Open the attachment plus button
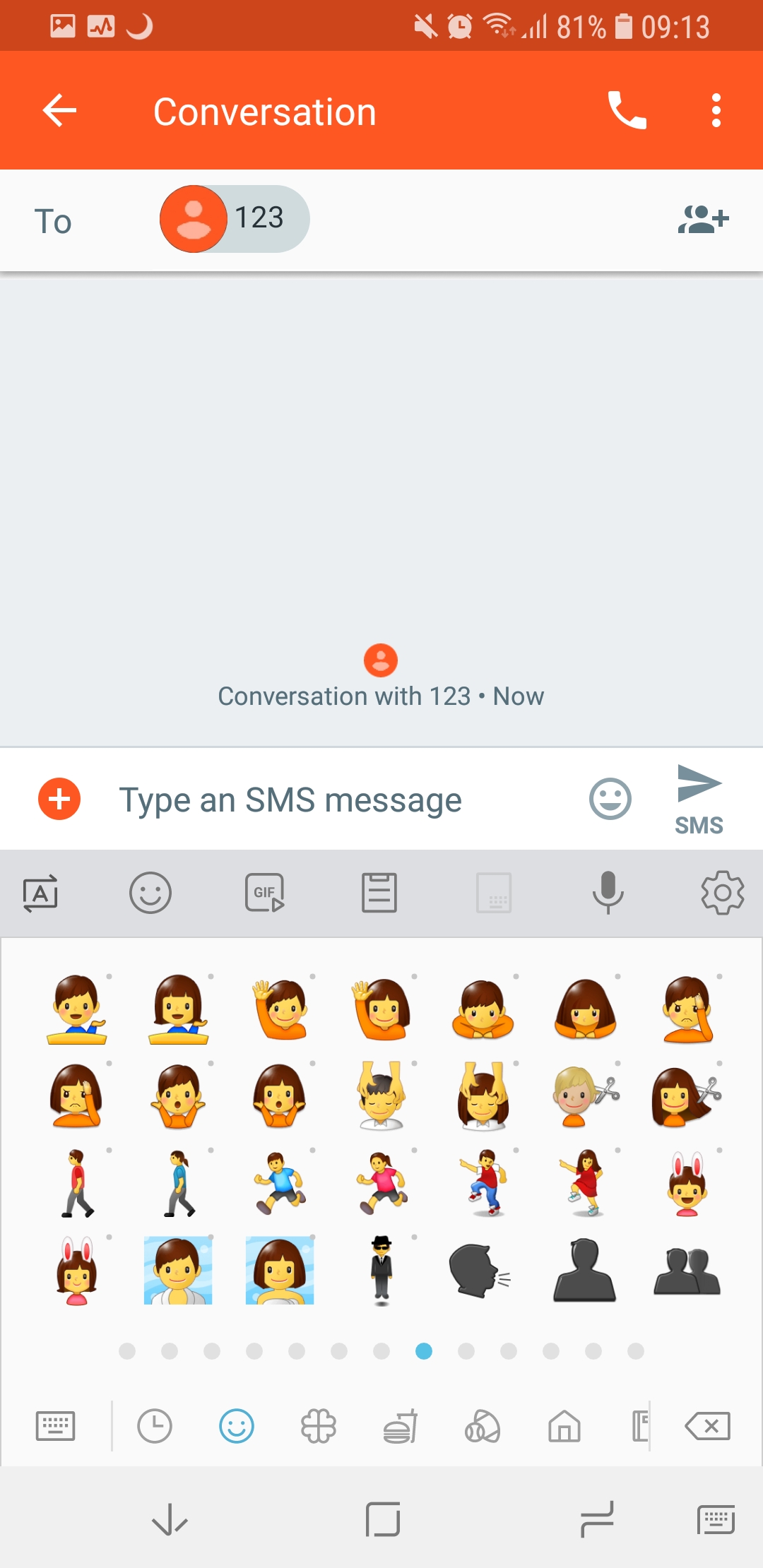This screenshot has height=1568, width=763. pos(59,800)
